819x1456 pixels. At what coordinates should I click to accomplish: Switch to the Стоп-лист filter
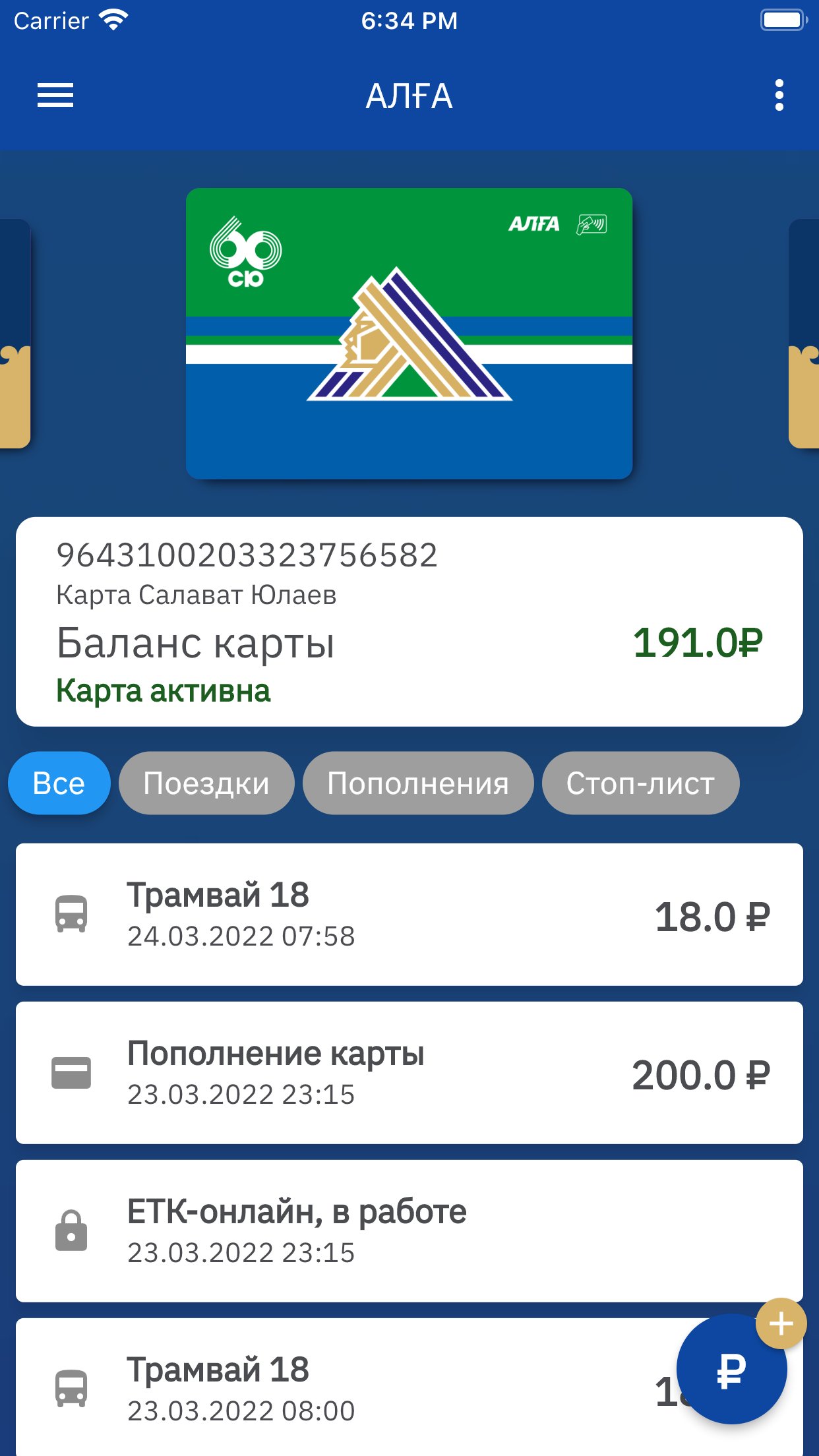pos(640,783)
